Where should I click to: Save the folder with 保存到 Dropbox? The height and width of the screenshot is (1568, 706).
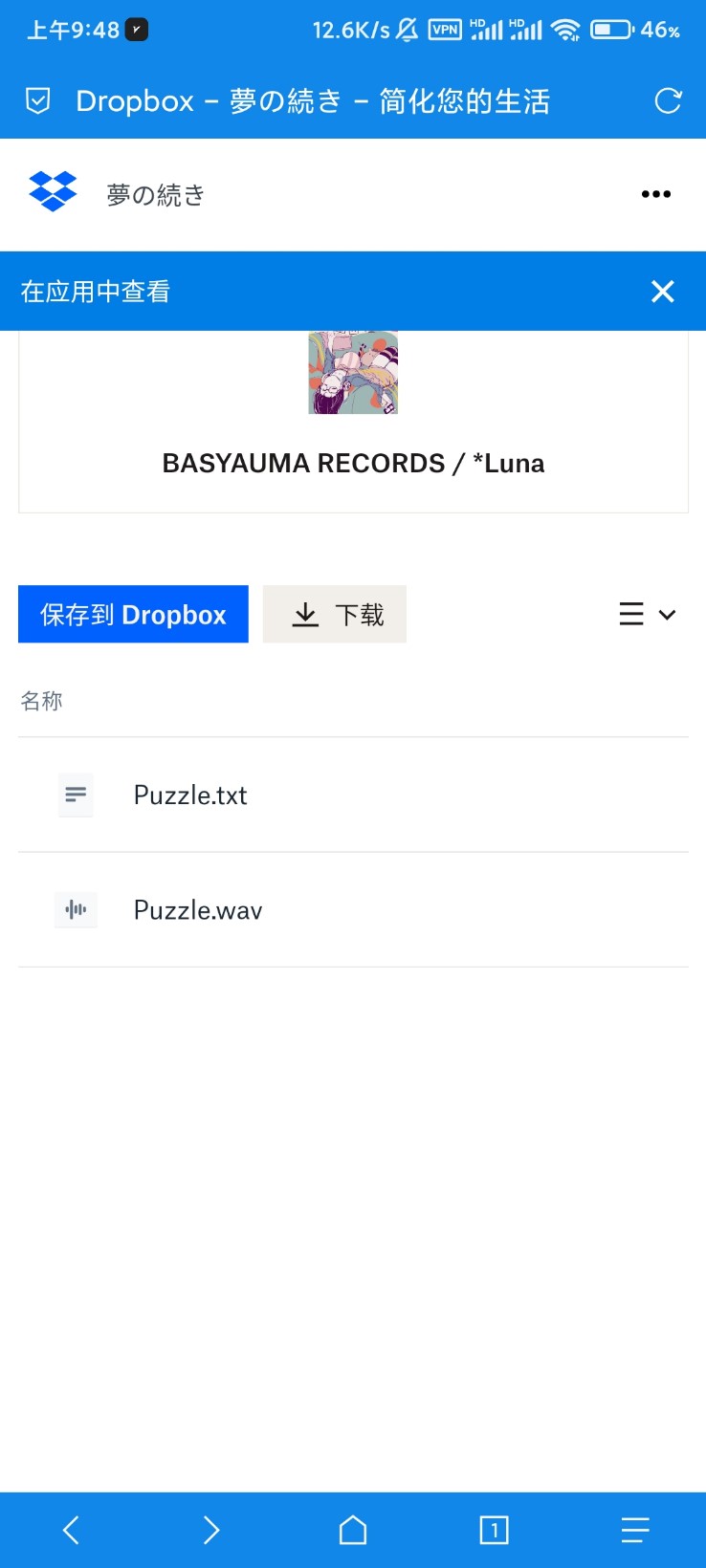pos(133,614)
